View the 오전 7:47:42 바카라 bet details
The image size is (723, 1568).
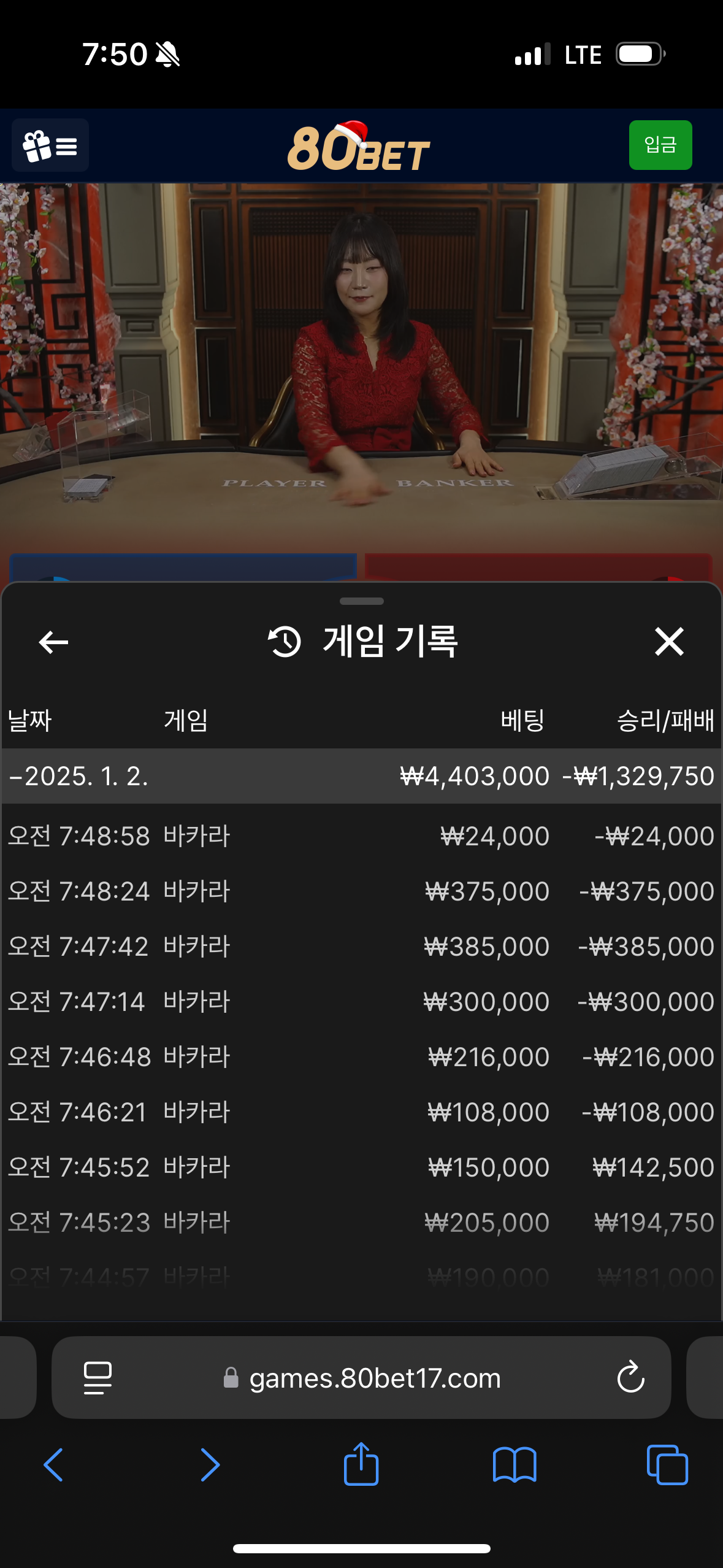(361, 947)
